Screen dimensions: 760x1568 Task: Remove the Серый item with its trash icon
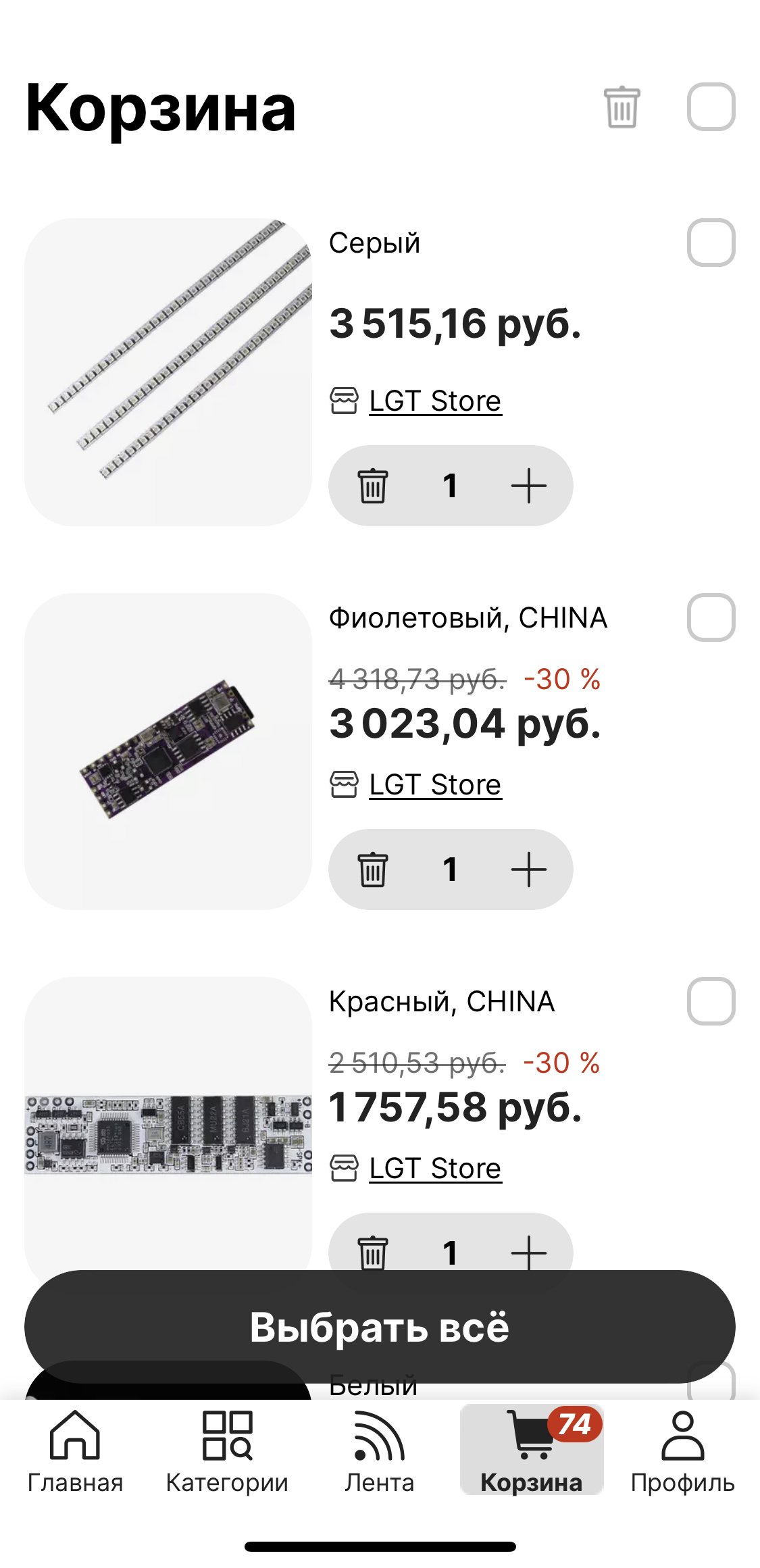point(373,486)
